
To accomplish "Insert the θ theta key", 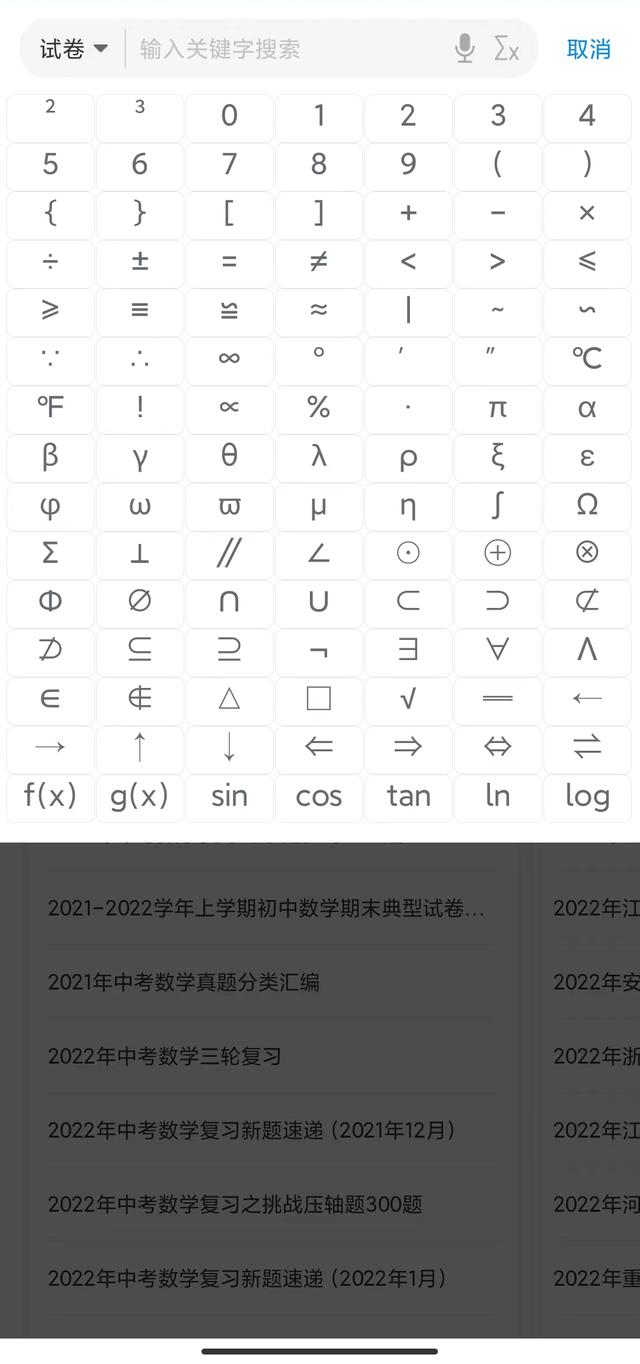I will pyautogui.click(x=229, y=457).
